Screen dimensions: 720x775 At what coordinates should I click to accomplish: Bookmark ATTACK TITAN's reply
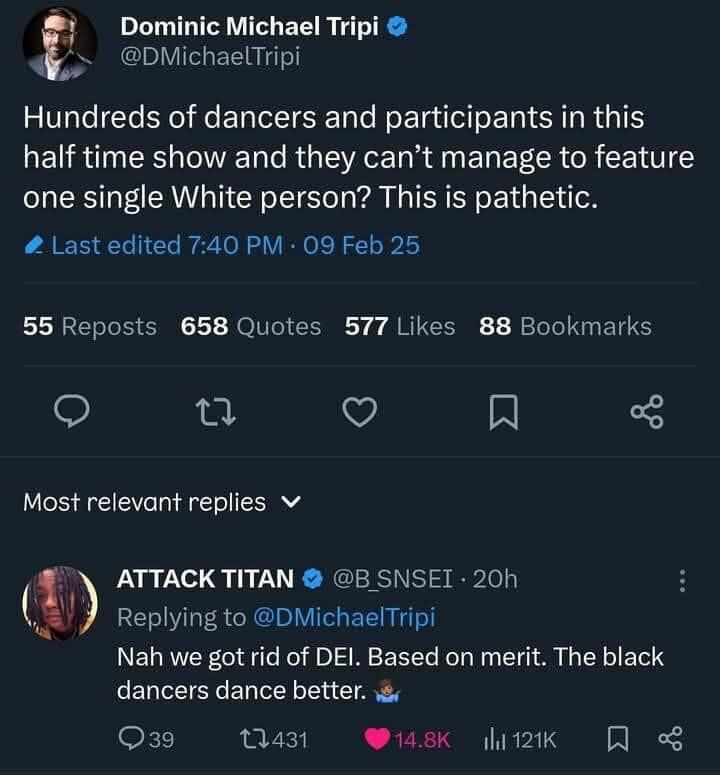617,739
